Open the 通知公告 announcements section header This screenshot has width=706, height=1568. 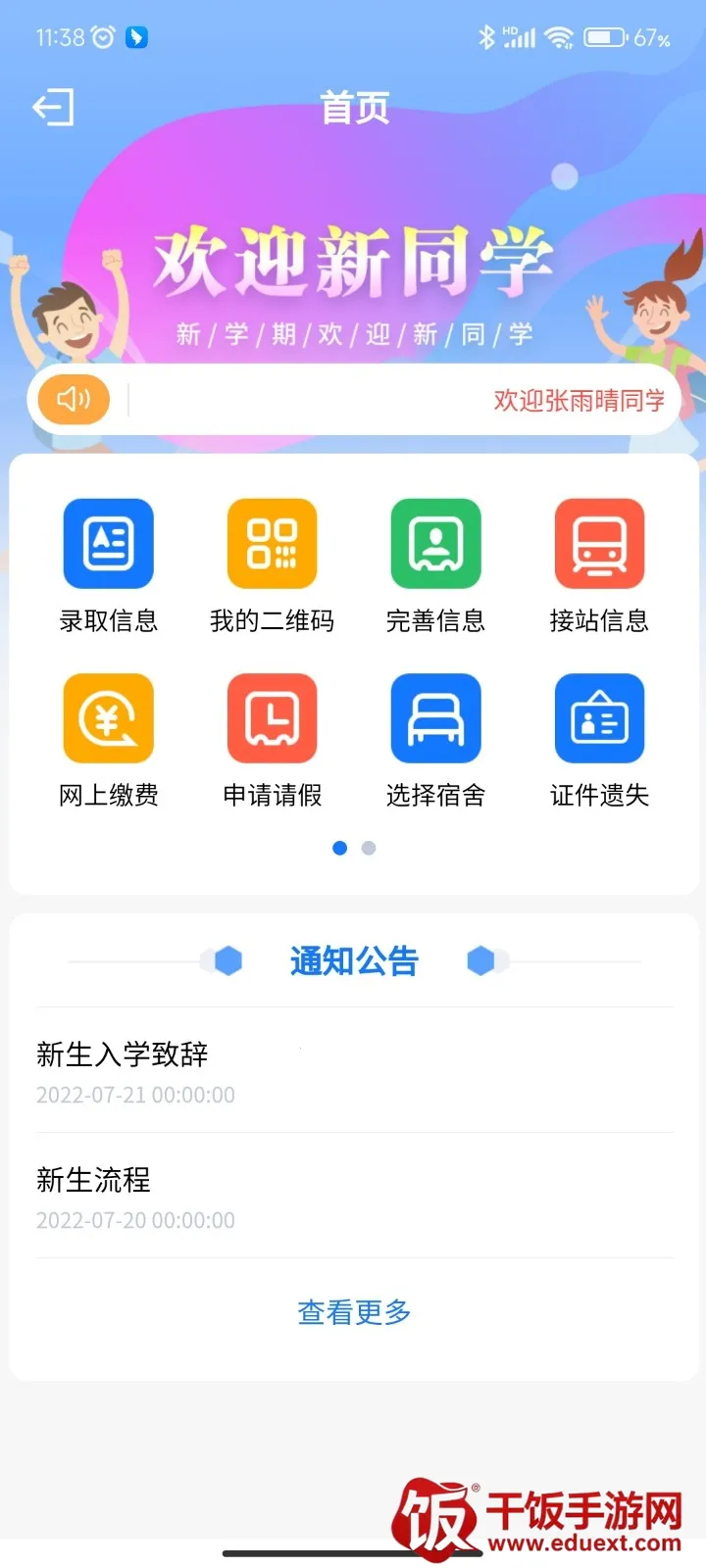353,960
